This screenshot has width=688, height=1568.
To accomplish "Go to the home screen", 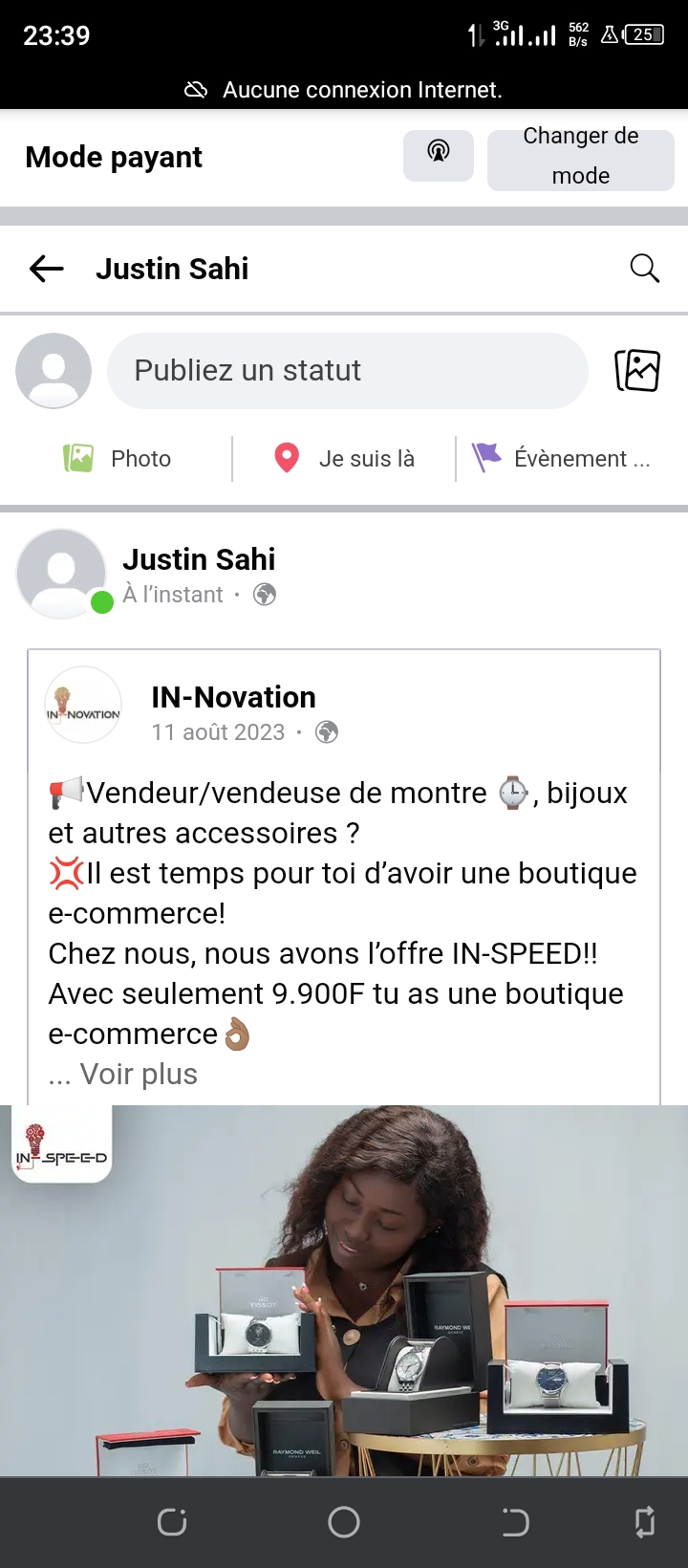I will coord(344,1522).
